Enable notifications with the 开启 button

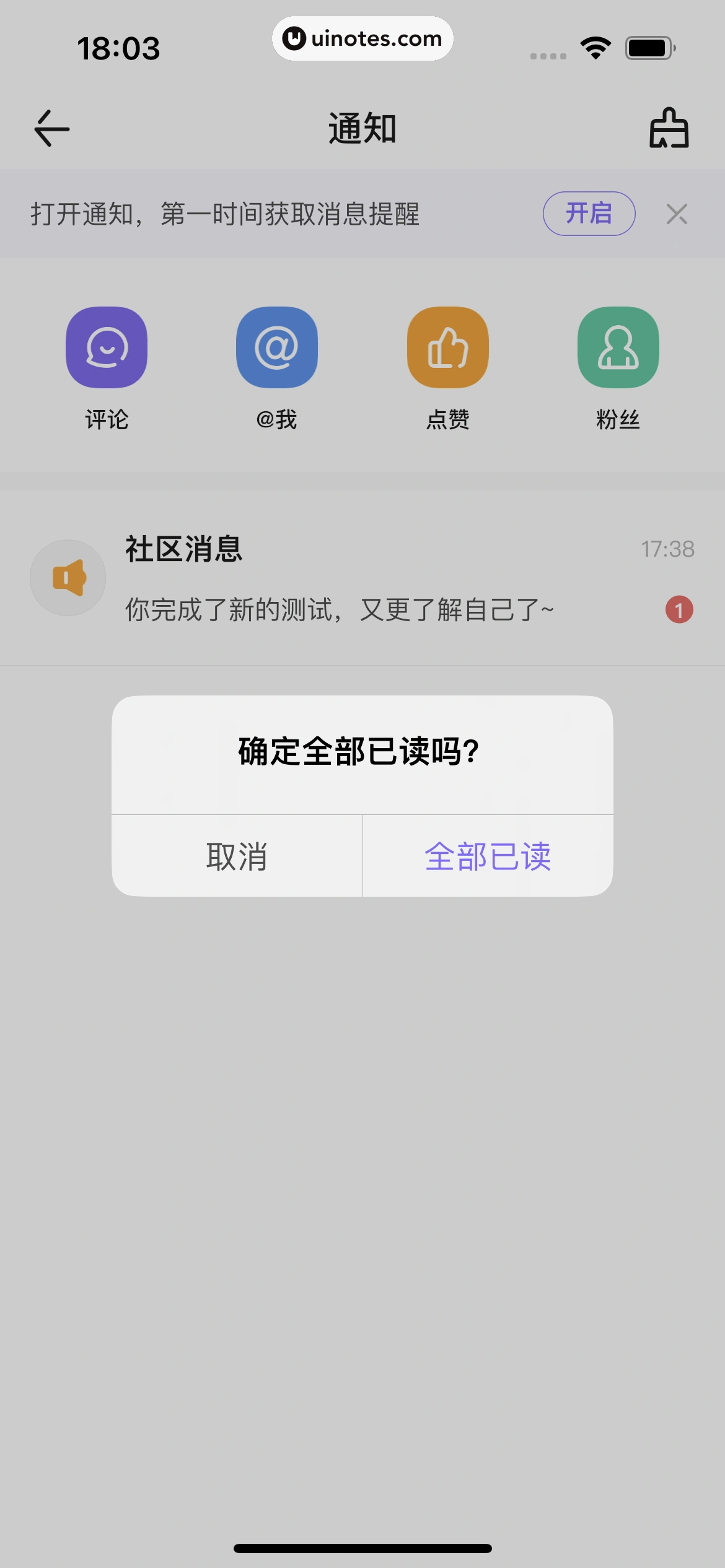(588, 213)
